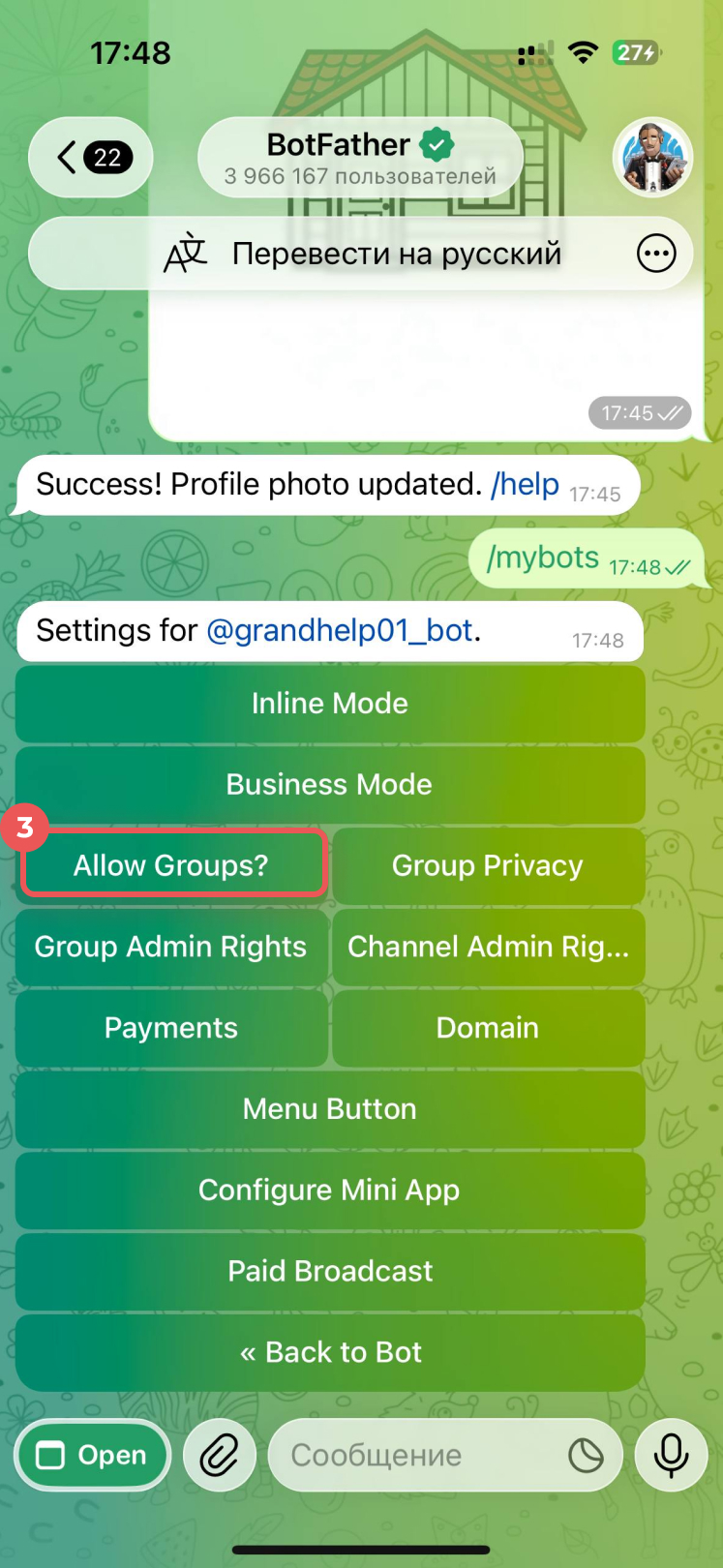Select Inline Mode
The width and height of the screenshot is (723, 1568).
330,704
